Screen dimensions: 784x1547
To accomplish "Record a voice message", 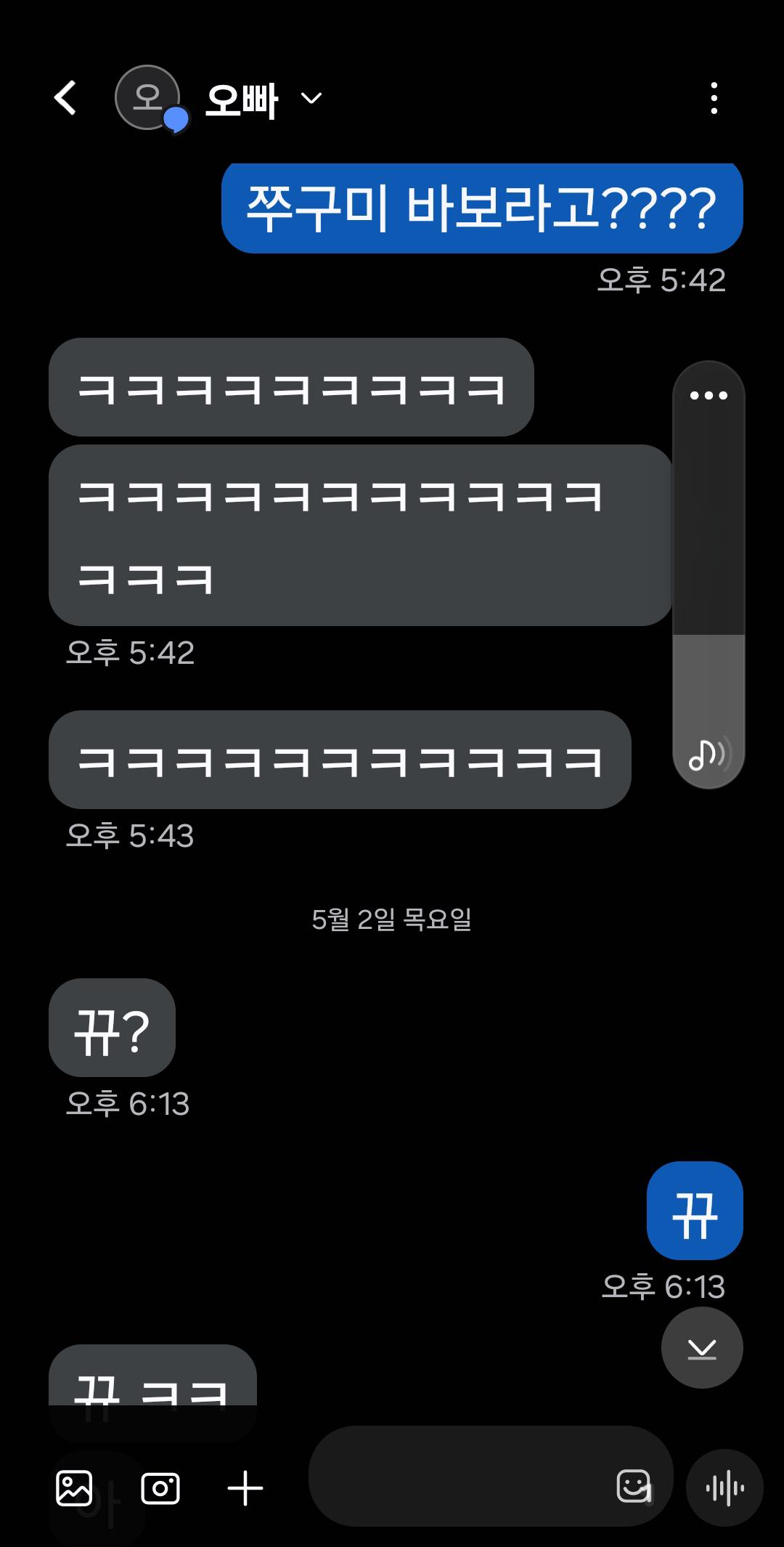I will 724,1488.
